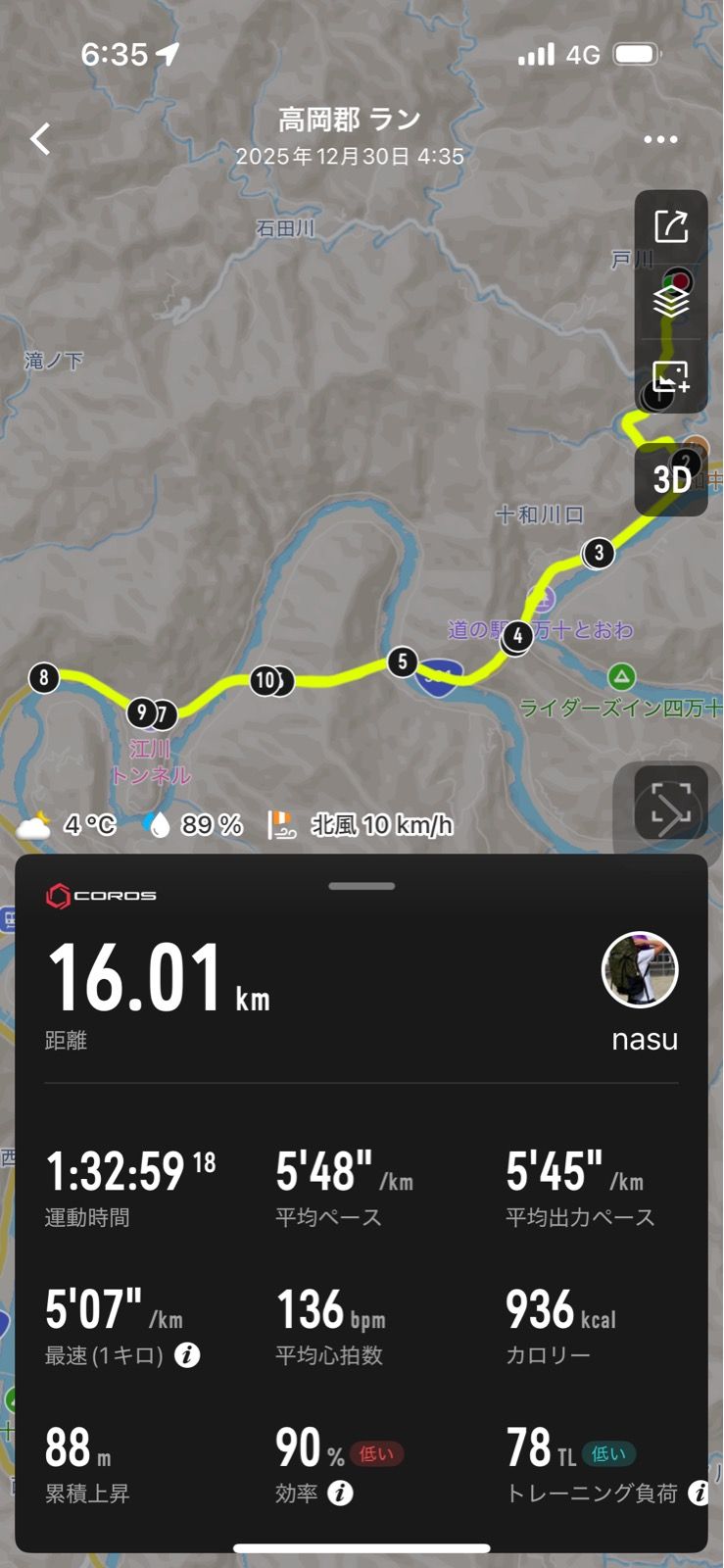This screenshot has height=1568, width=724.
Task: Add a photo to the activity
Action: (671, 376)
